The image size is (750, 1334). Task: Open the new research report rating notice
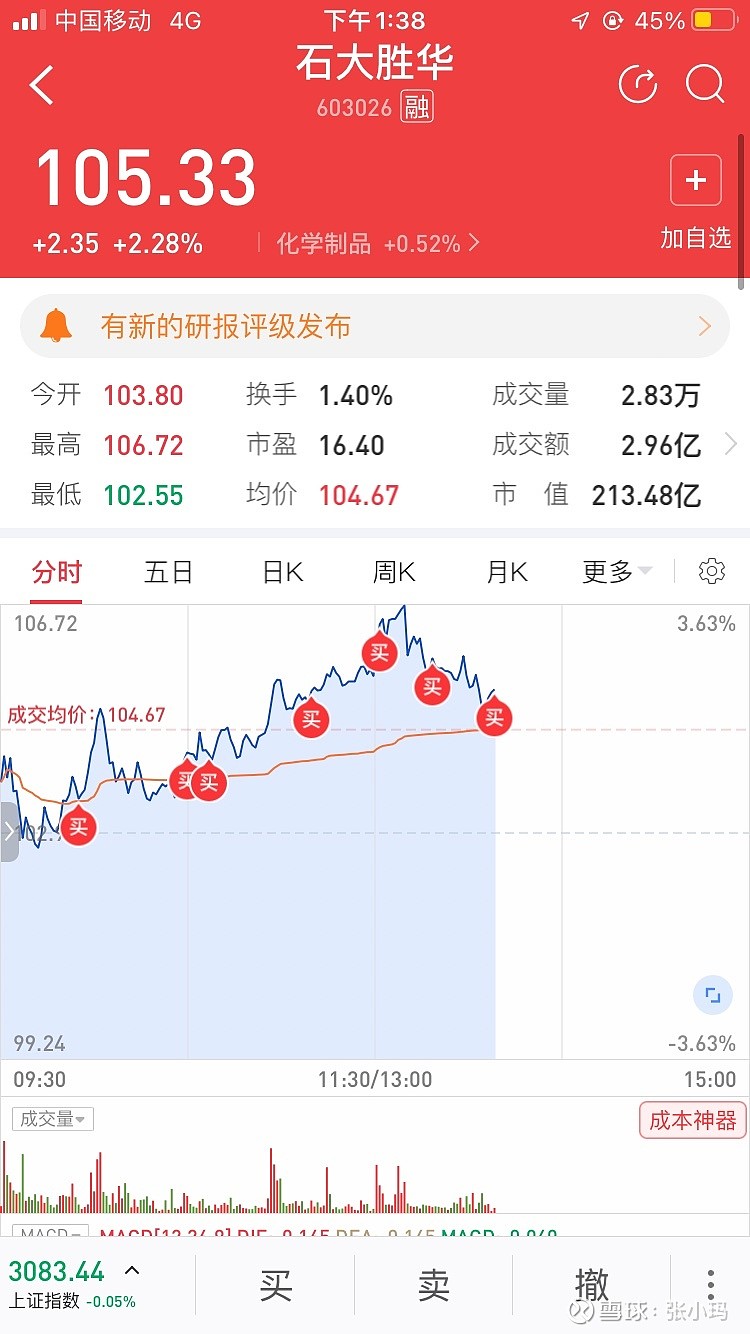(375, 326)
